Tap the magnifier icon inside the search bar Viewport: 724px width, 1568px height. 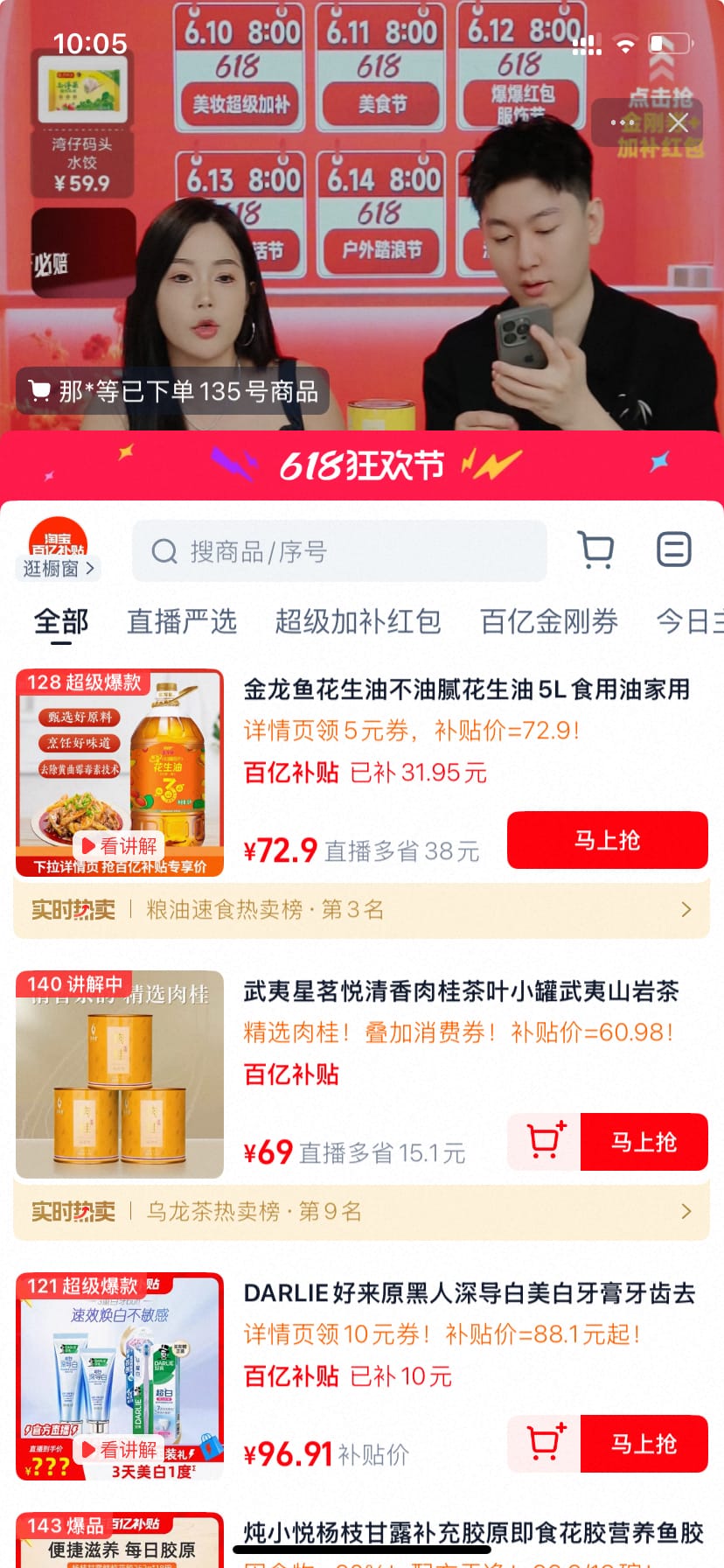pyautogui.click(x=164, y=551)
